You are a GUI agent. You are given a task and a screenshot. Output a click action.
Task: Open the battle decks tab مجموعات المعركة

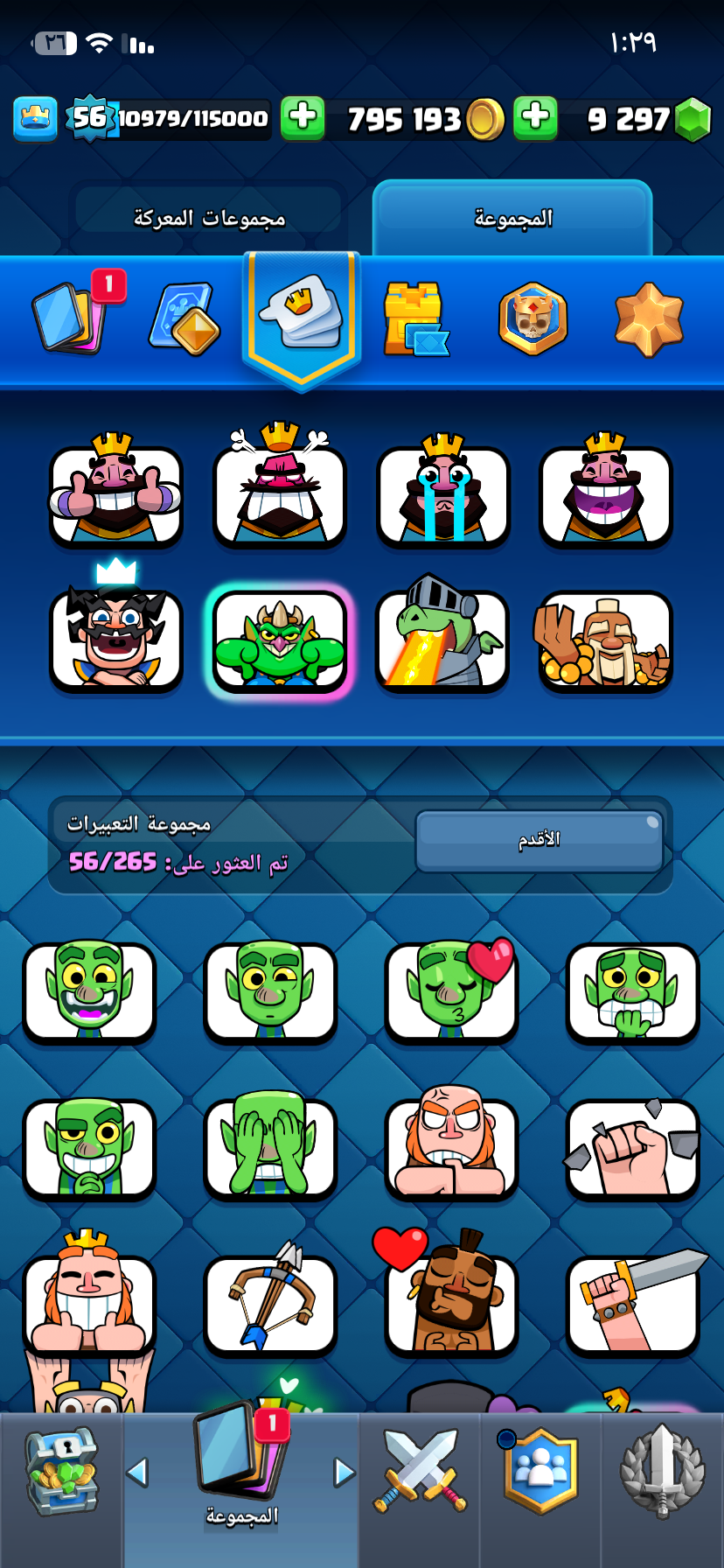click(209, 217)
